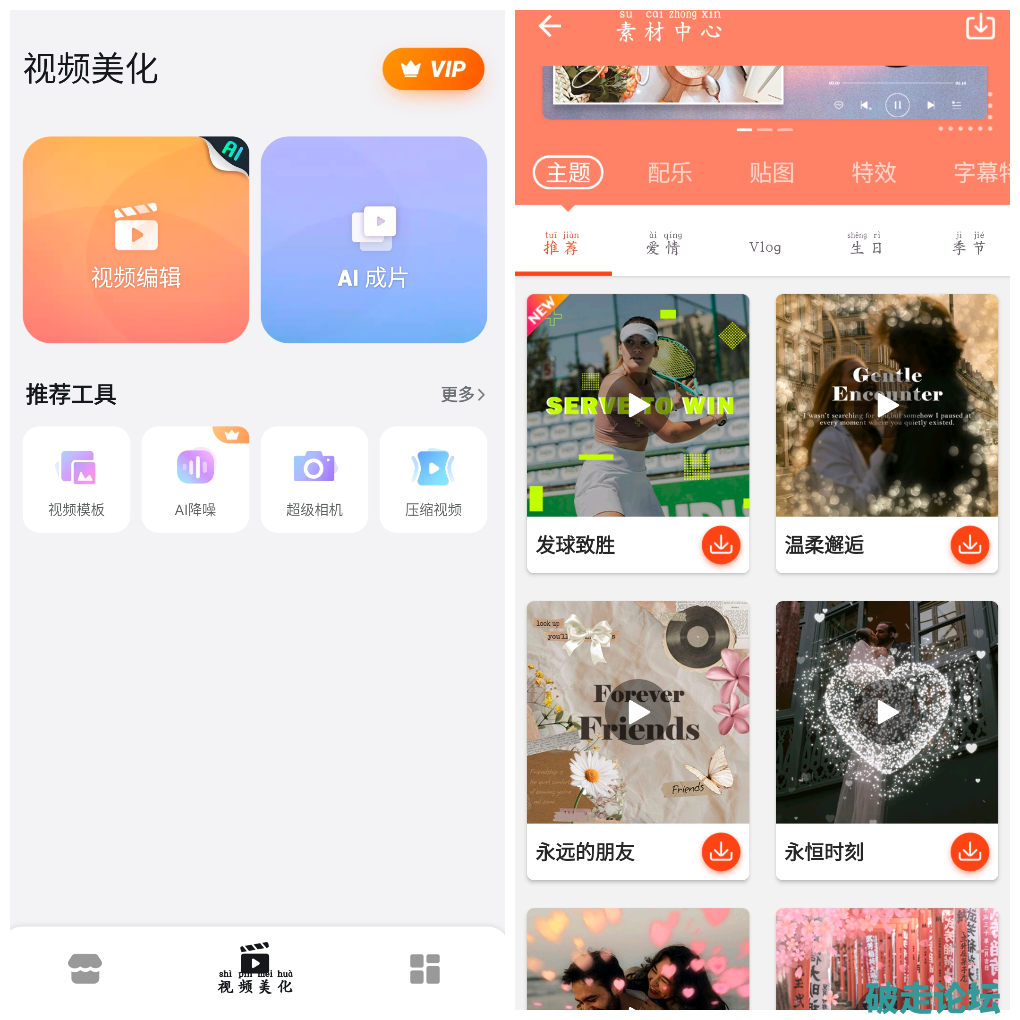Switch to the 贴图 category

click(x=772, y=172)
